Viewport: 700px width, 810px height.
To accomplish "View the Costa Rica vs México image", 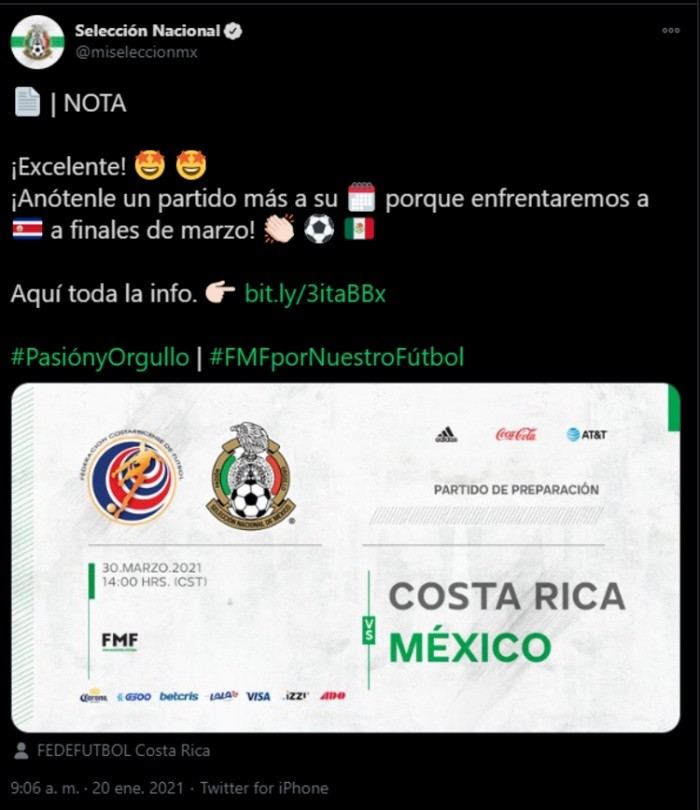I will [345, 558].
